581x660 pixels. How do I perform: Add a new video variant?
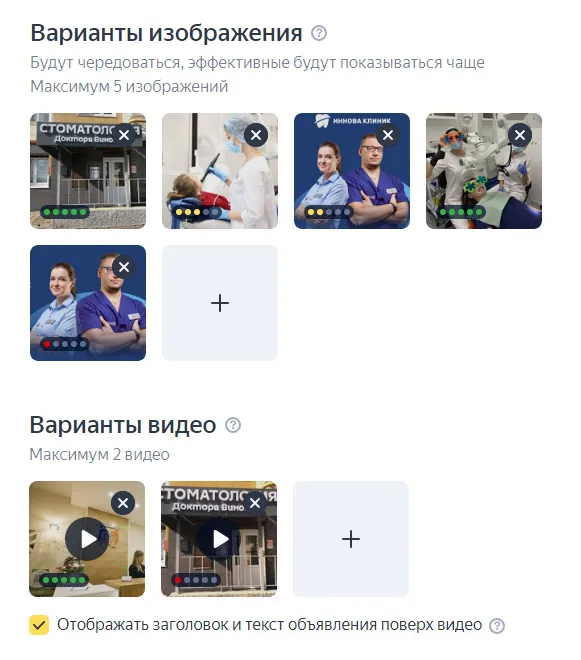351,539
